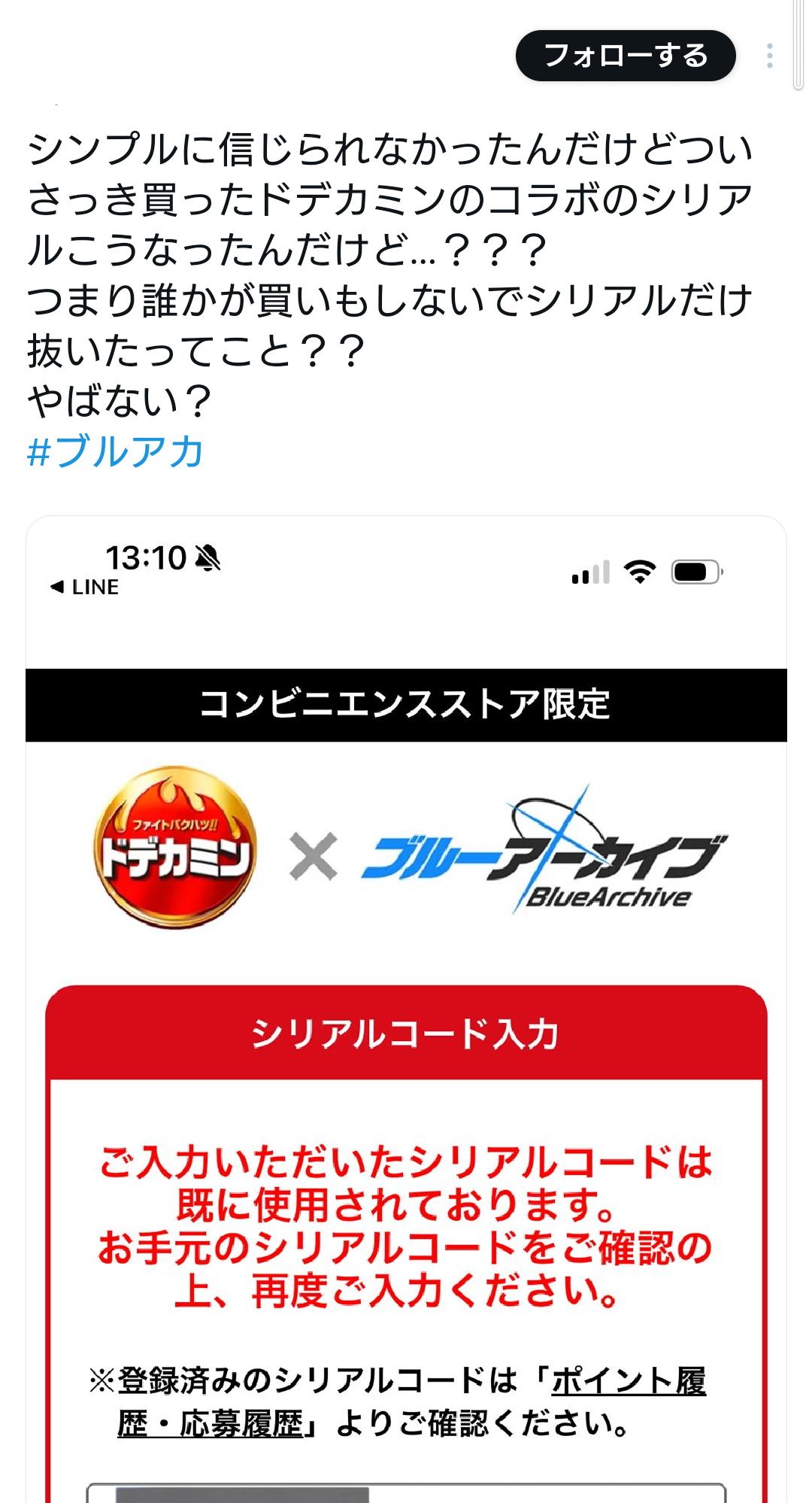
Task: Open the post's overflow menu
Action: pos(769,56)
